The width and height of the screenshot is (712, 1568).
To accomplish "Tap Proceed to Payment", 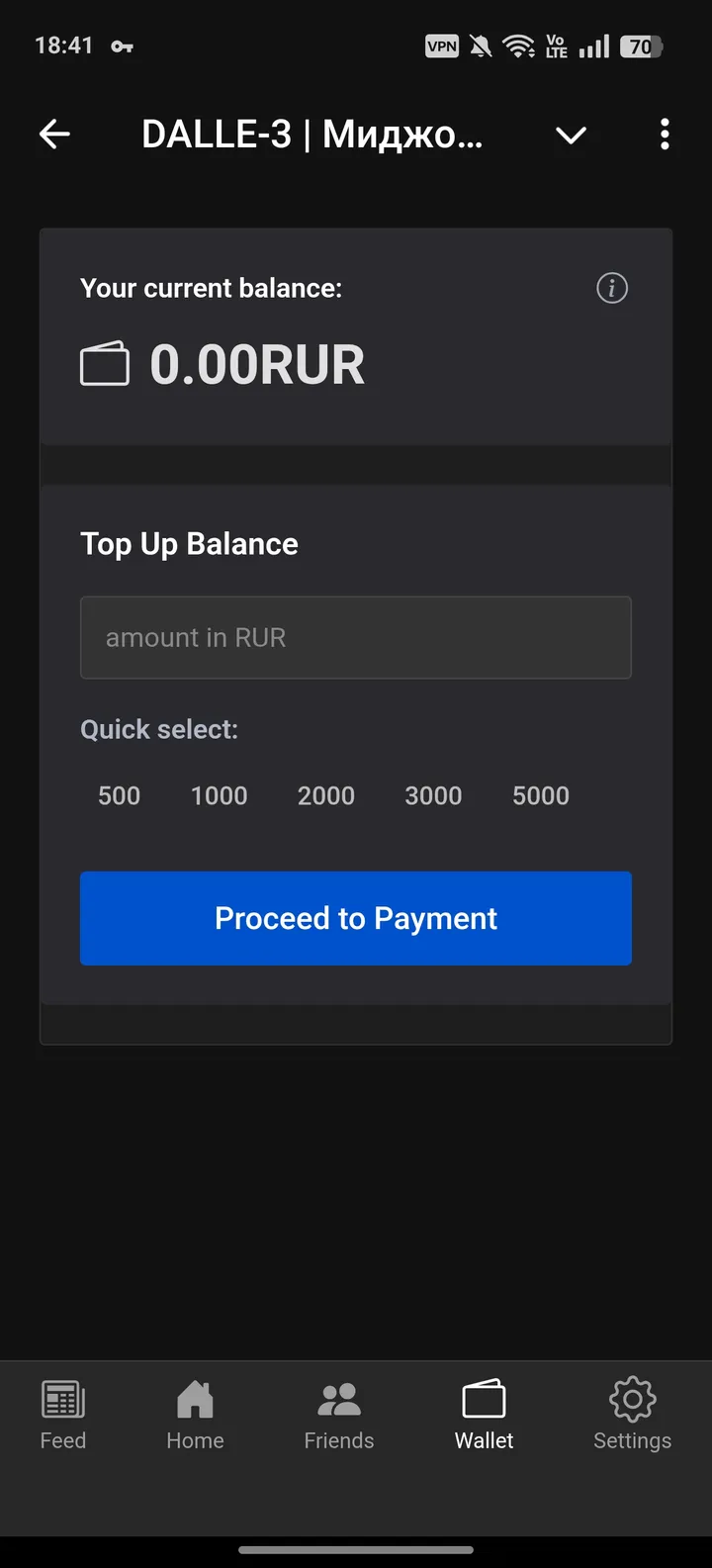I will [x=356, y=918].
